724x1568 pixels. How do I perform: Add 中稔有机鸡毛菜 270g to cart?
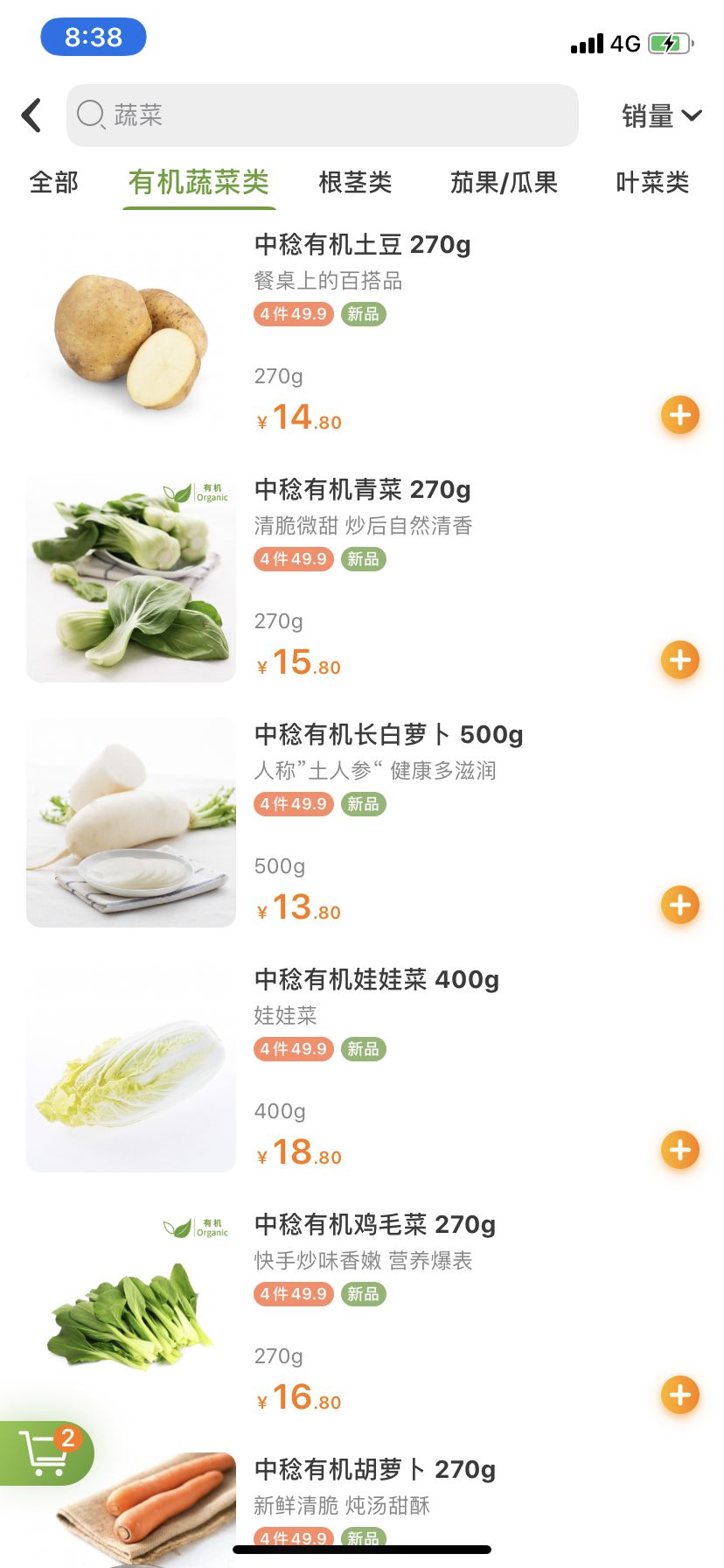click(x=679, y=1395)
